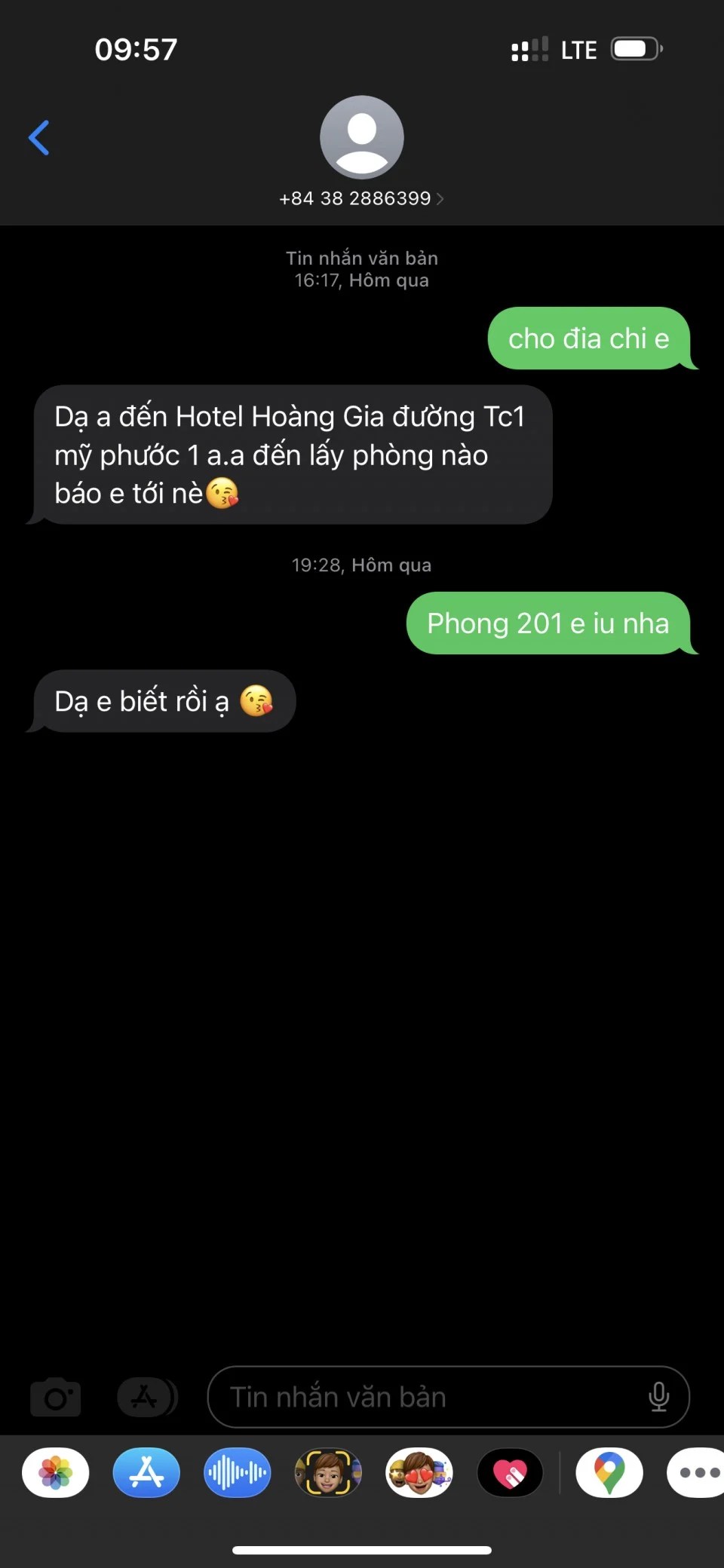The image size is (724, 1568).
Task: Open the Memoji stickers app
Action: click(x=419, y=1472)
